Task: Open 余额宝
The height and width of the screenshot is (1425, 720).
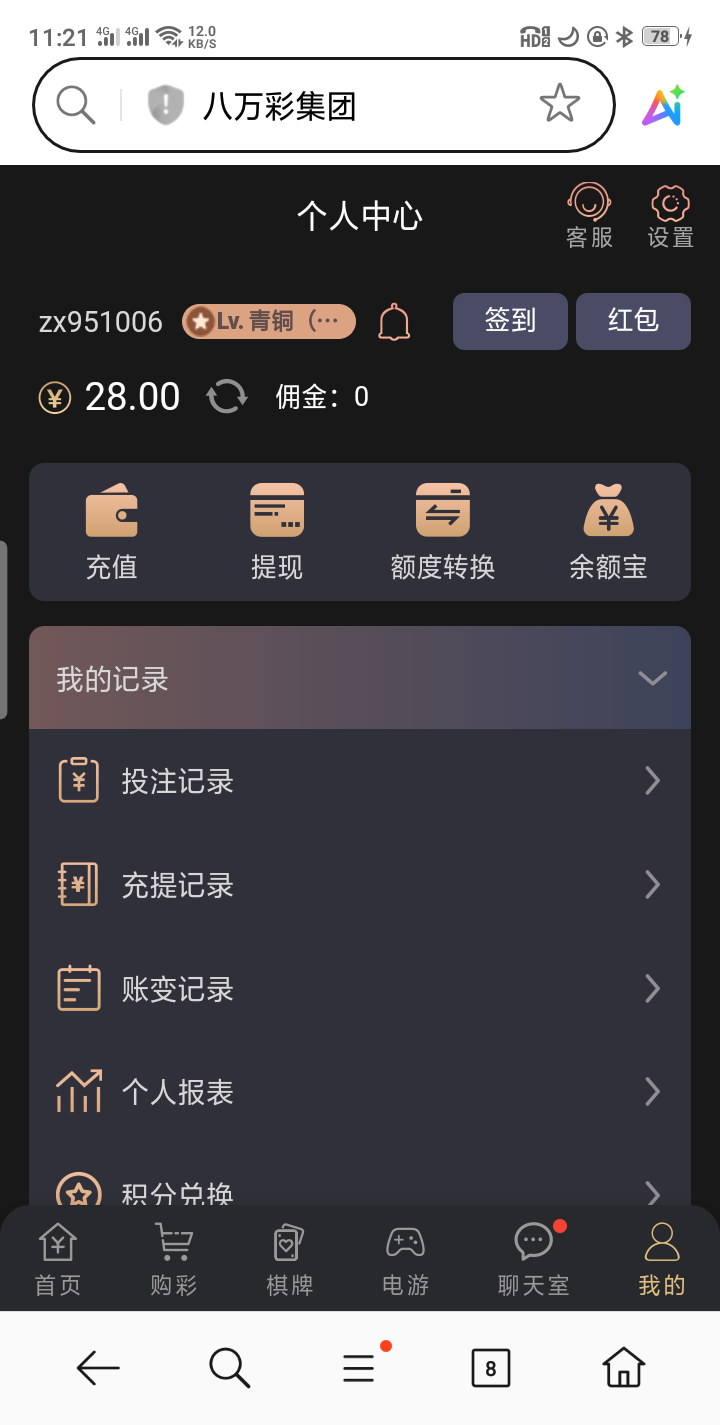Action: pyautogui.click(x=608, y=532)
